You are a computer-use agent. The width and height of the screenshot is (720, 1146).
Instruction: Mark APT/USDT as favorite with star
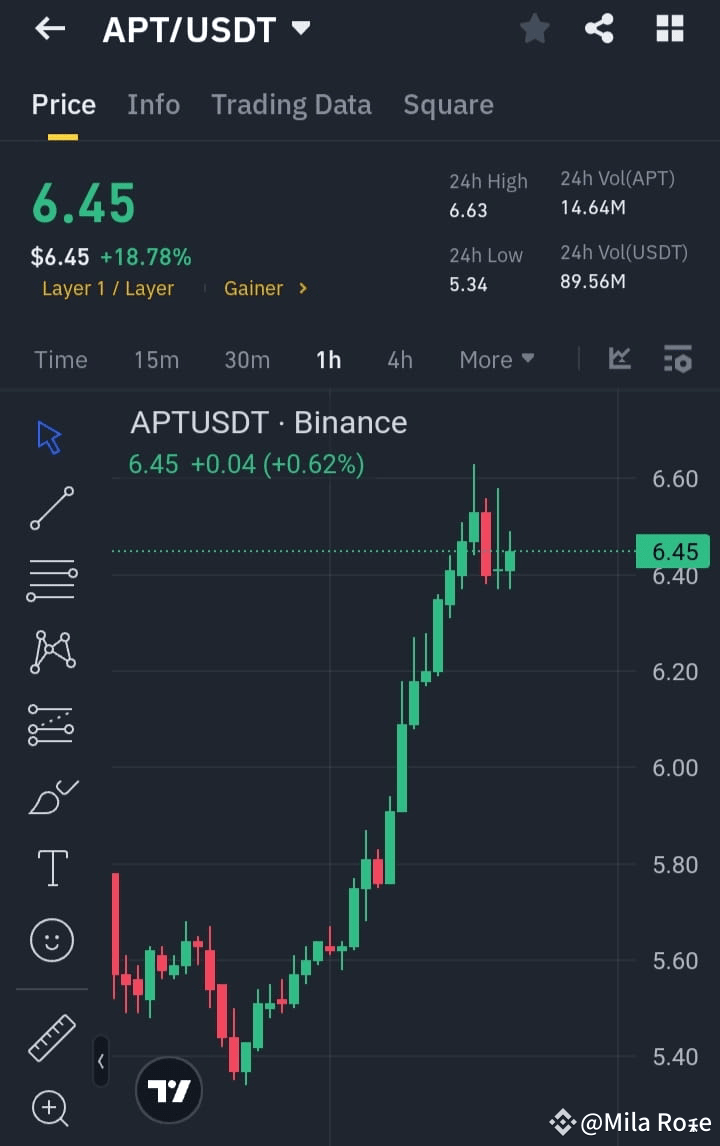click(x=533, y=28)
